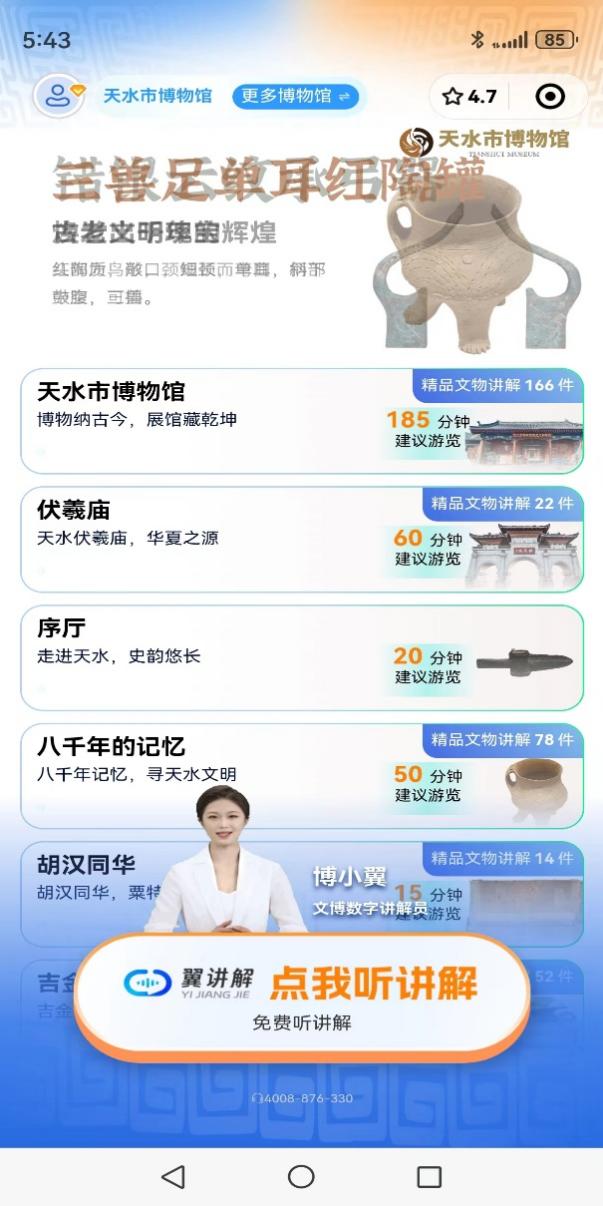
Task: View the red pottery jar banner
Action: pyautogui.click(x=301, y=245)
